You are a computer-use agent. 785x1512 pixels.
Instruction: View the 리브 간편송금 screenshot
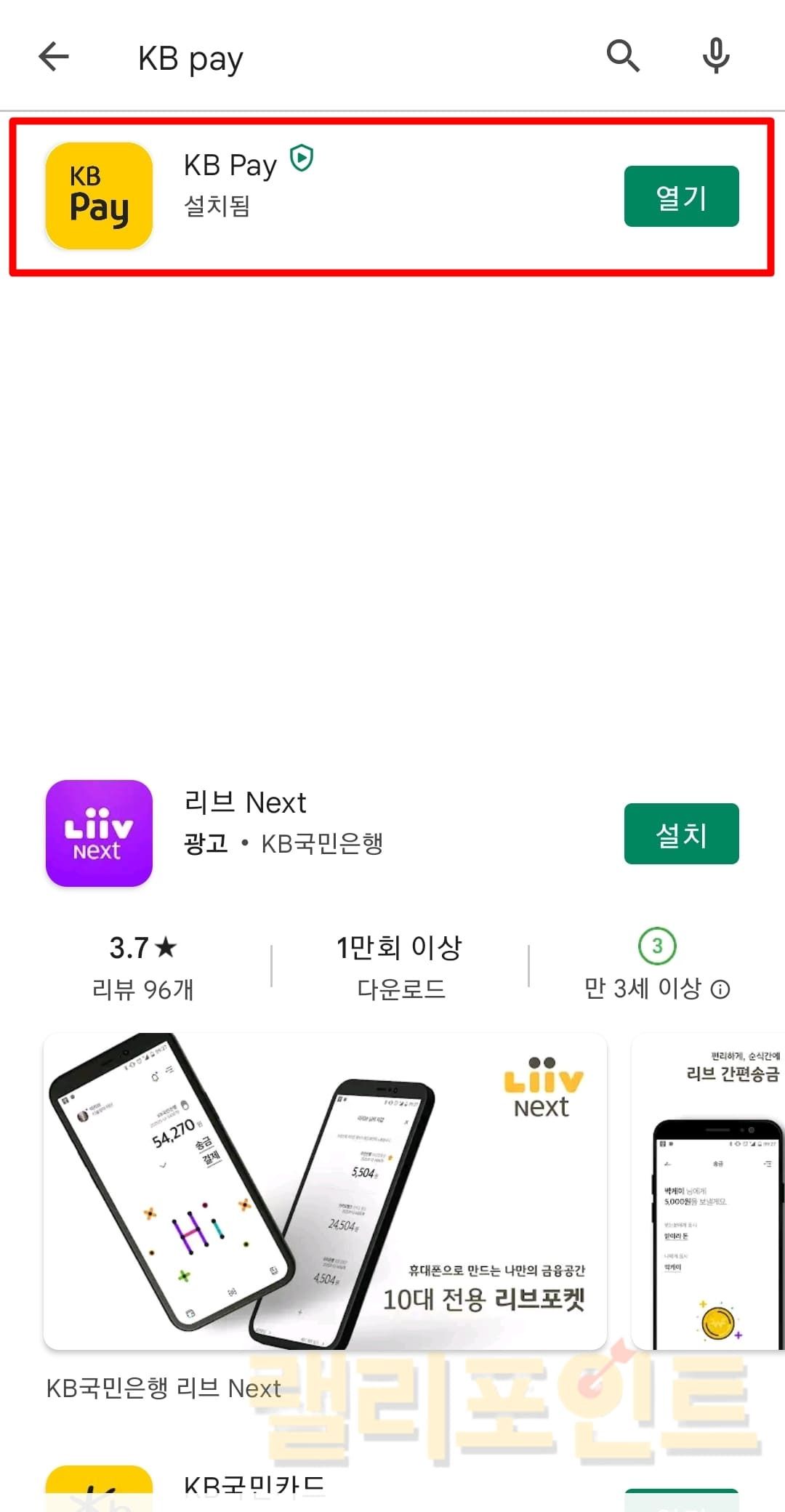pos(709,1192)
